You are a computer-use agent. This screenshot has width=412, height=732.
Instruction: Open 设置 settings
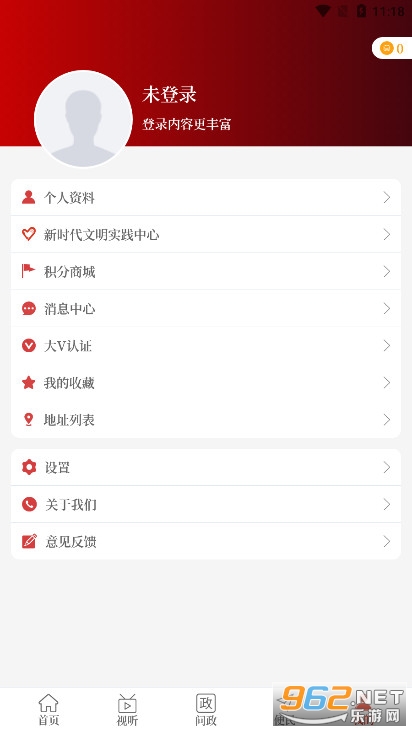pos(206,467)
